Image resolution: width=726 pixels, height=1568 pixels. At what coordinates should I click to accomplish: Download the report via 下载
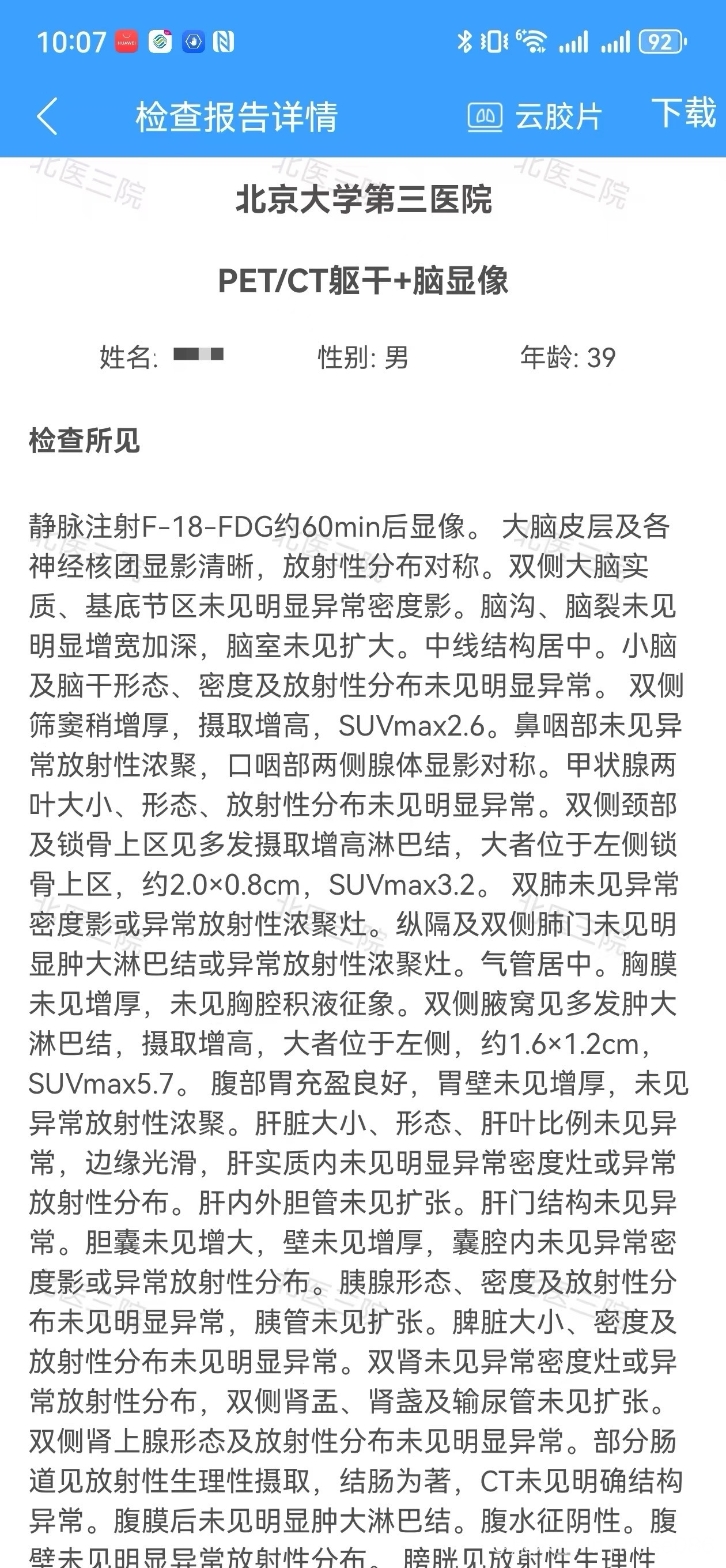point(683,114)
